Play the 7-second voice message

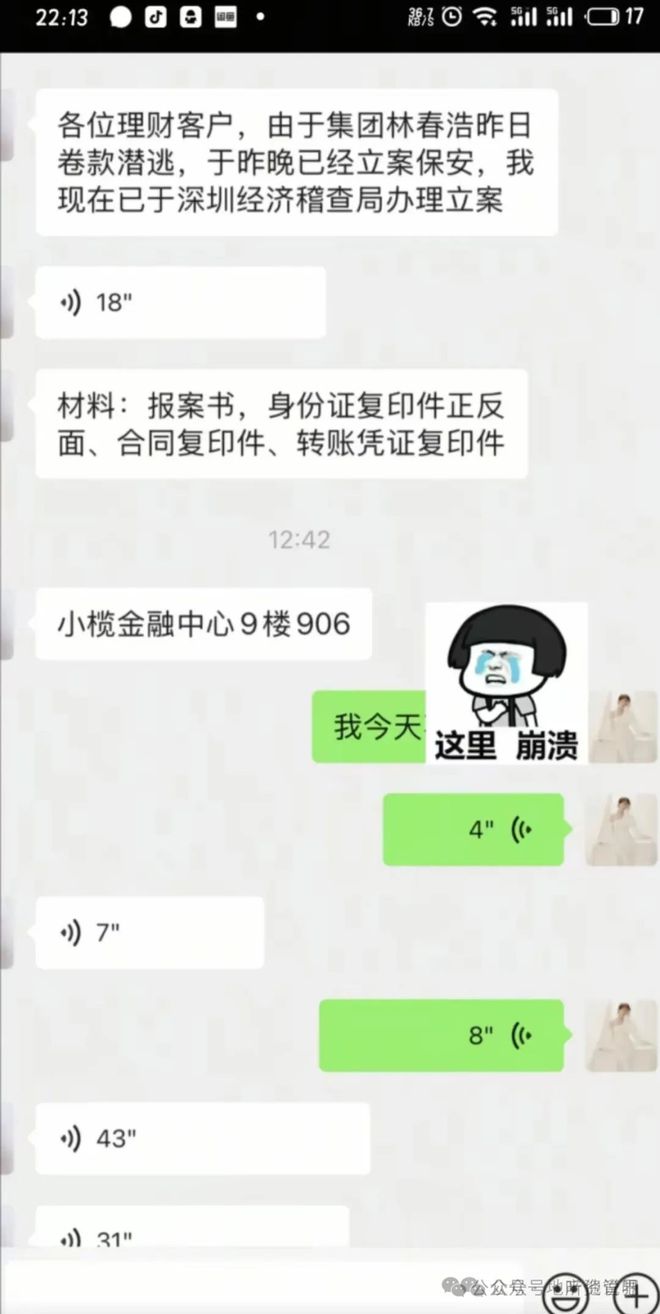[x=150, y=932]
